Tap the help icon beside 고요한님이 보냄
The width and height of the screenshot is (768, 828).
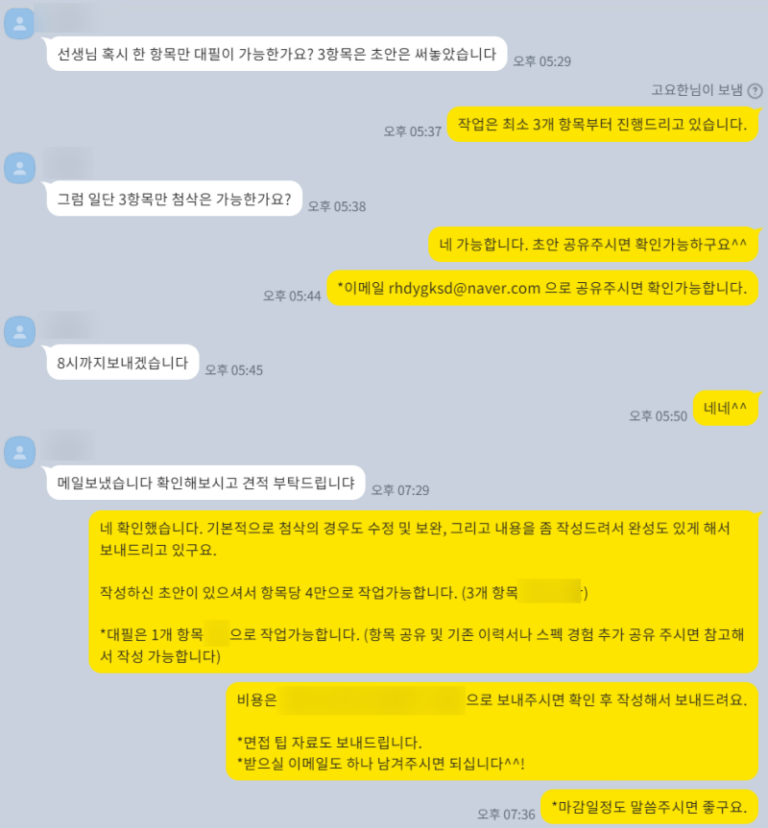click(x=755, y=90)
